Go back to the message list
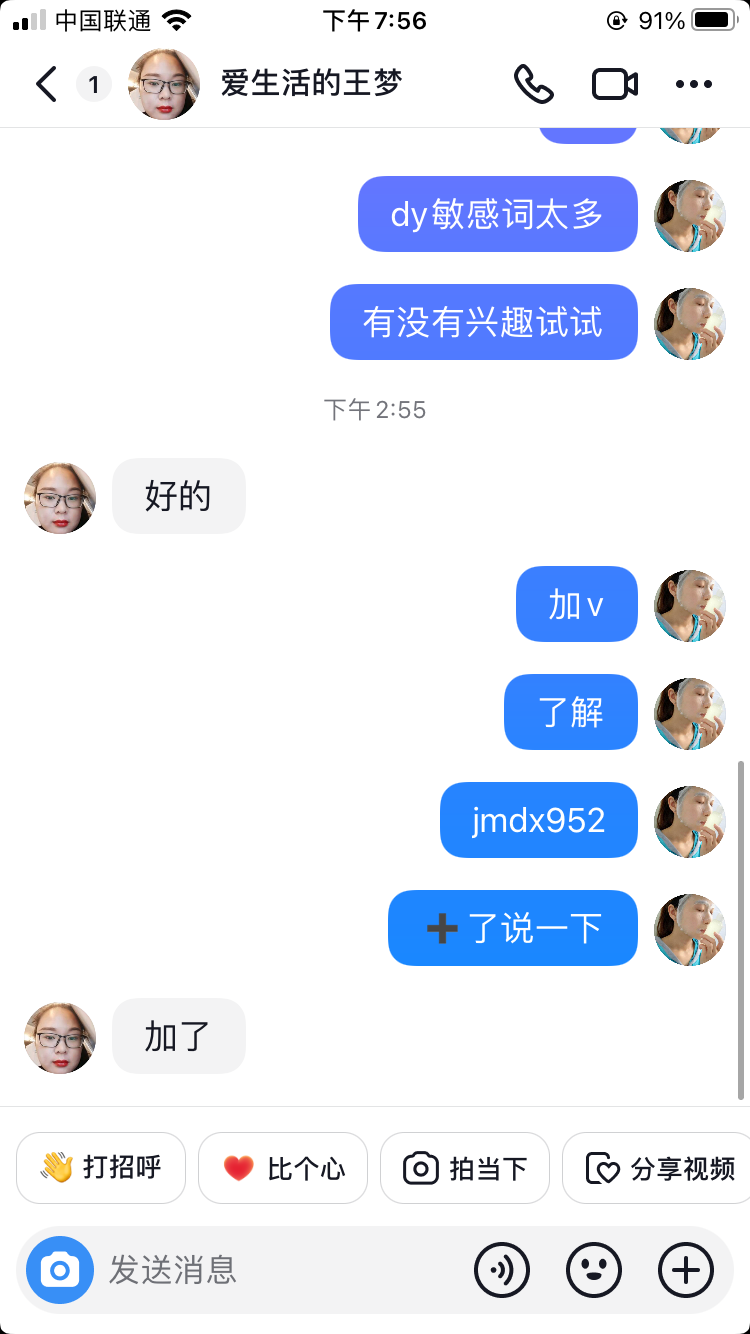This screenshot has width=750, height=1334. 46,84
